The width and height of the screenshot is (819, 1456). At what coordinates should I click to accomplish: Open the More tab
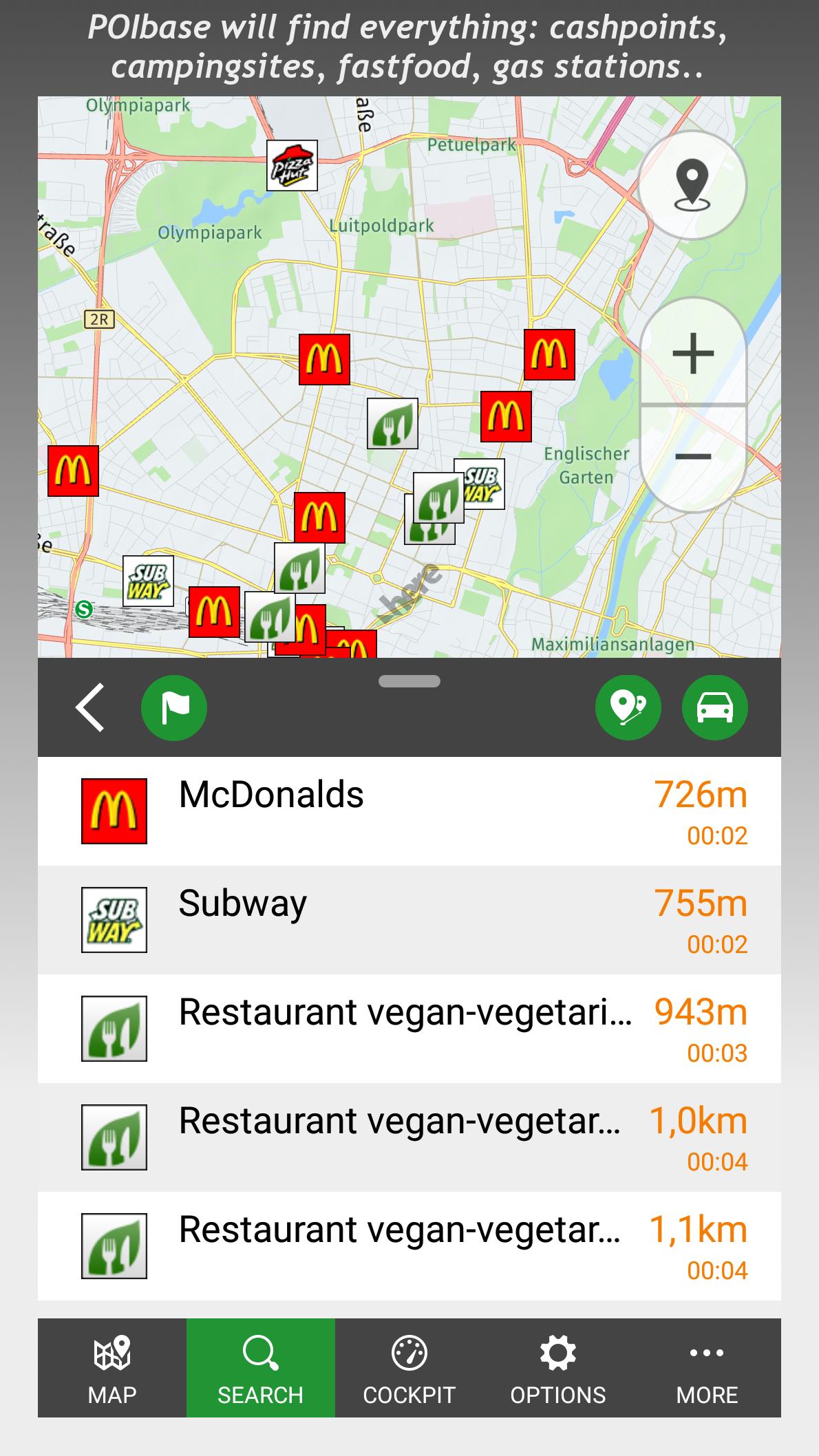706,1368
